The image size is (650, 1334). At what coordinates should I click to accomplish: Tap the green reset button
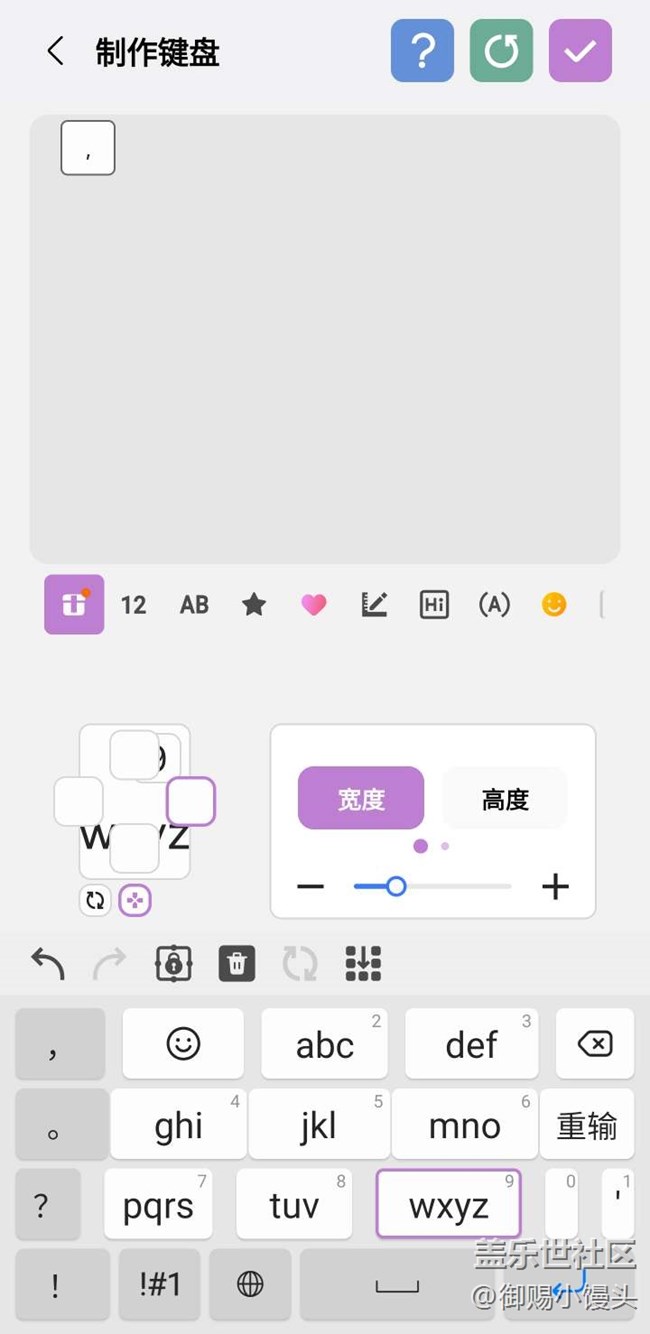pyautogui.click(x=501, y=50)
